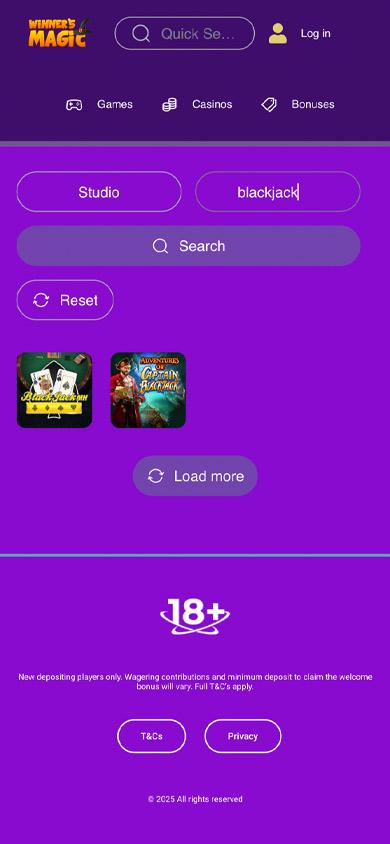Open the Privacy page
The height and width of the screenshot is (844, 390).
coord(243,736)
